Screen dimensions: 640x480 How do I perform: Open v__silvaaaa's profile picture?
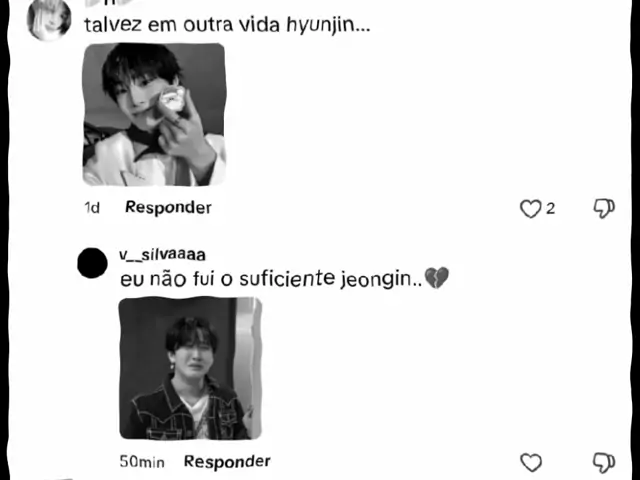[92, 263]
